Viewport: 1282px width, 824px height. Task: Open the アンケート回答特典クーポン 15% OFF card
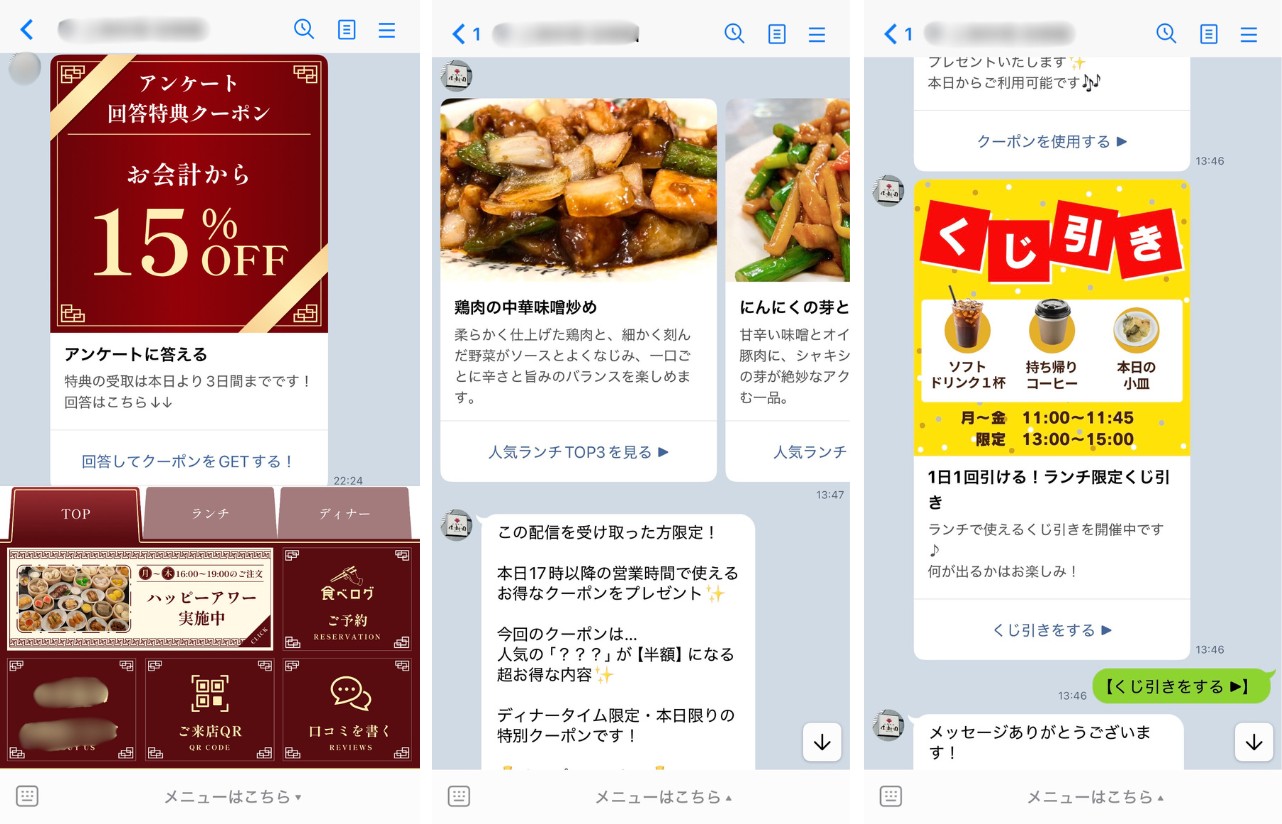[x=189, y=194]
